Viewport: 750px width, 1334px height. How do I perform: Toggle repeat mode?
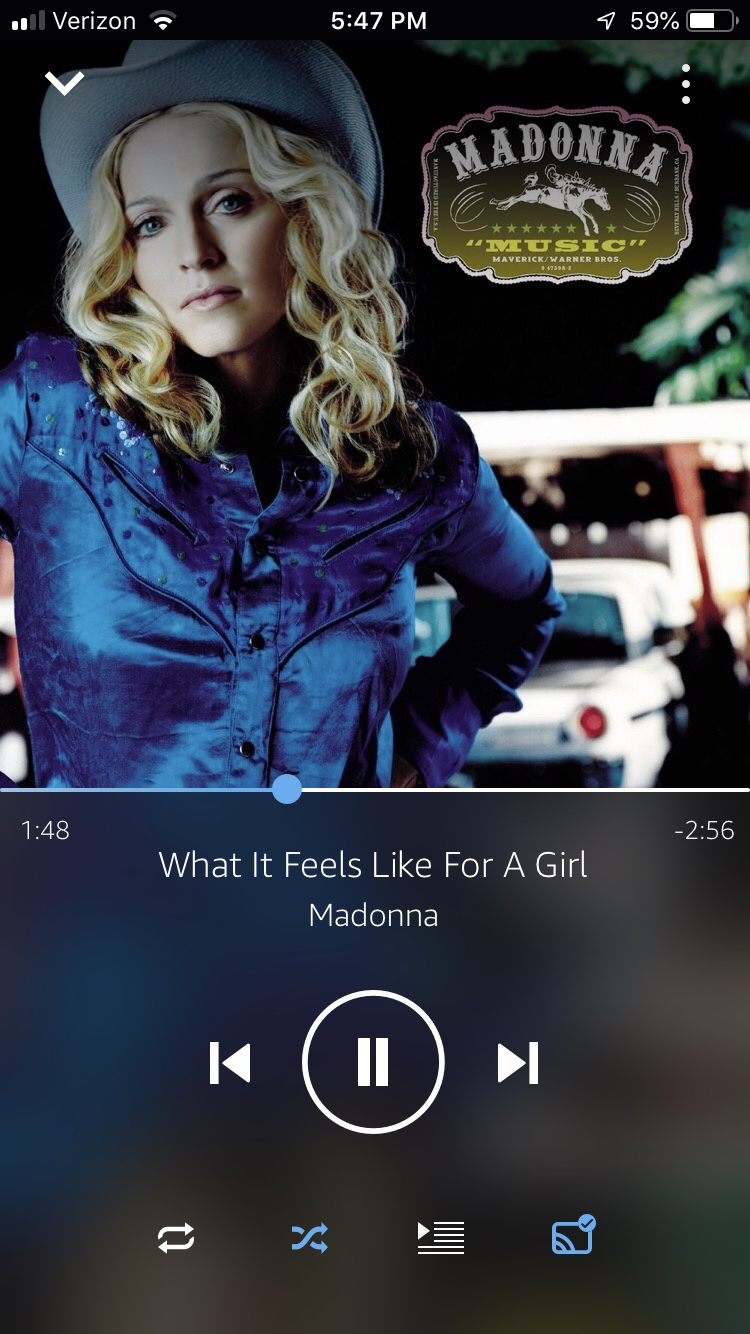(x=176, y=1238)
